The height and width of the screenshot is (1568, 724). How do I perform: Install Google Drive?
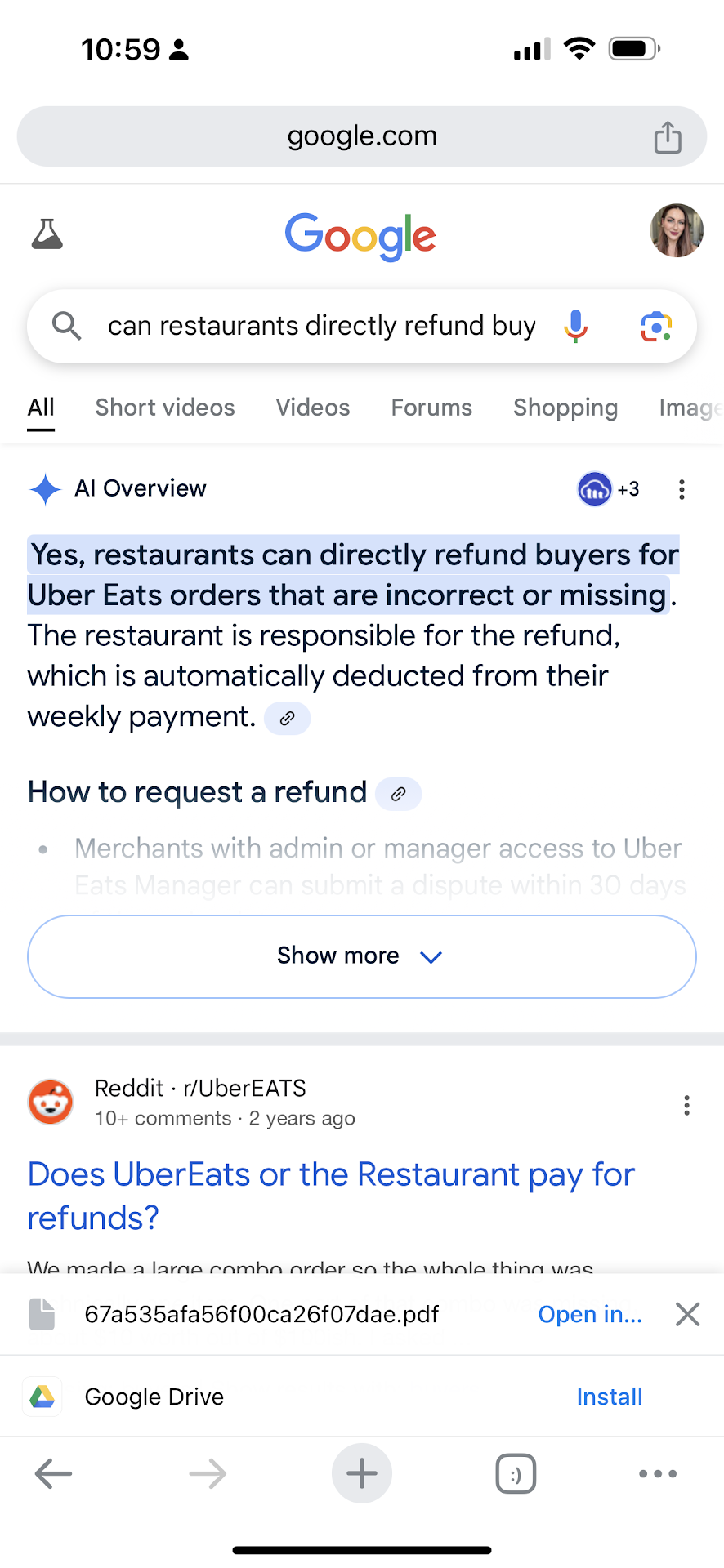[x=609, y=1396]
